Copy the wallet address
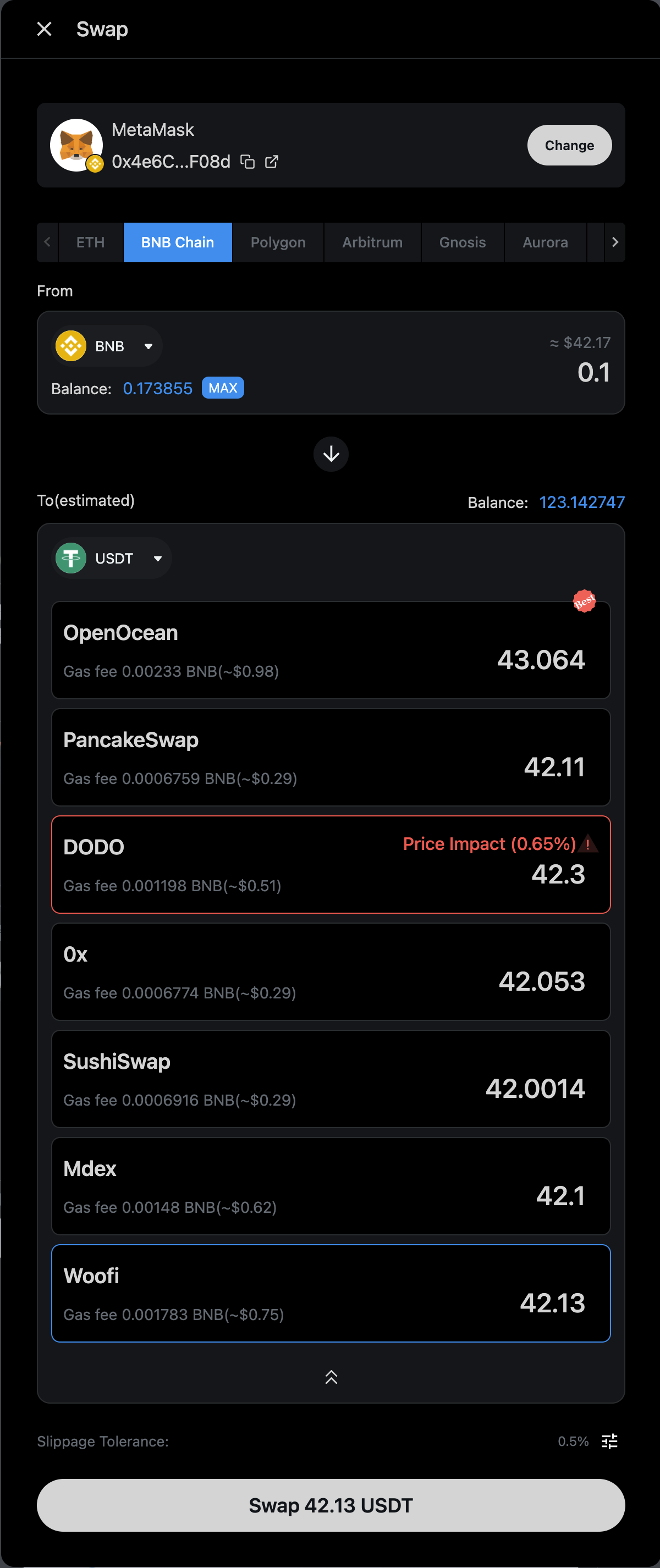 pyautogui.click(x=247, y=161)
